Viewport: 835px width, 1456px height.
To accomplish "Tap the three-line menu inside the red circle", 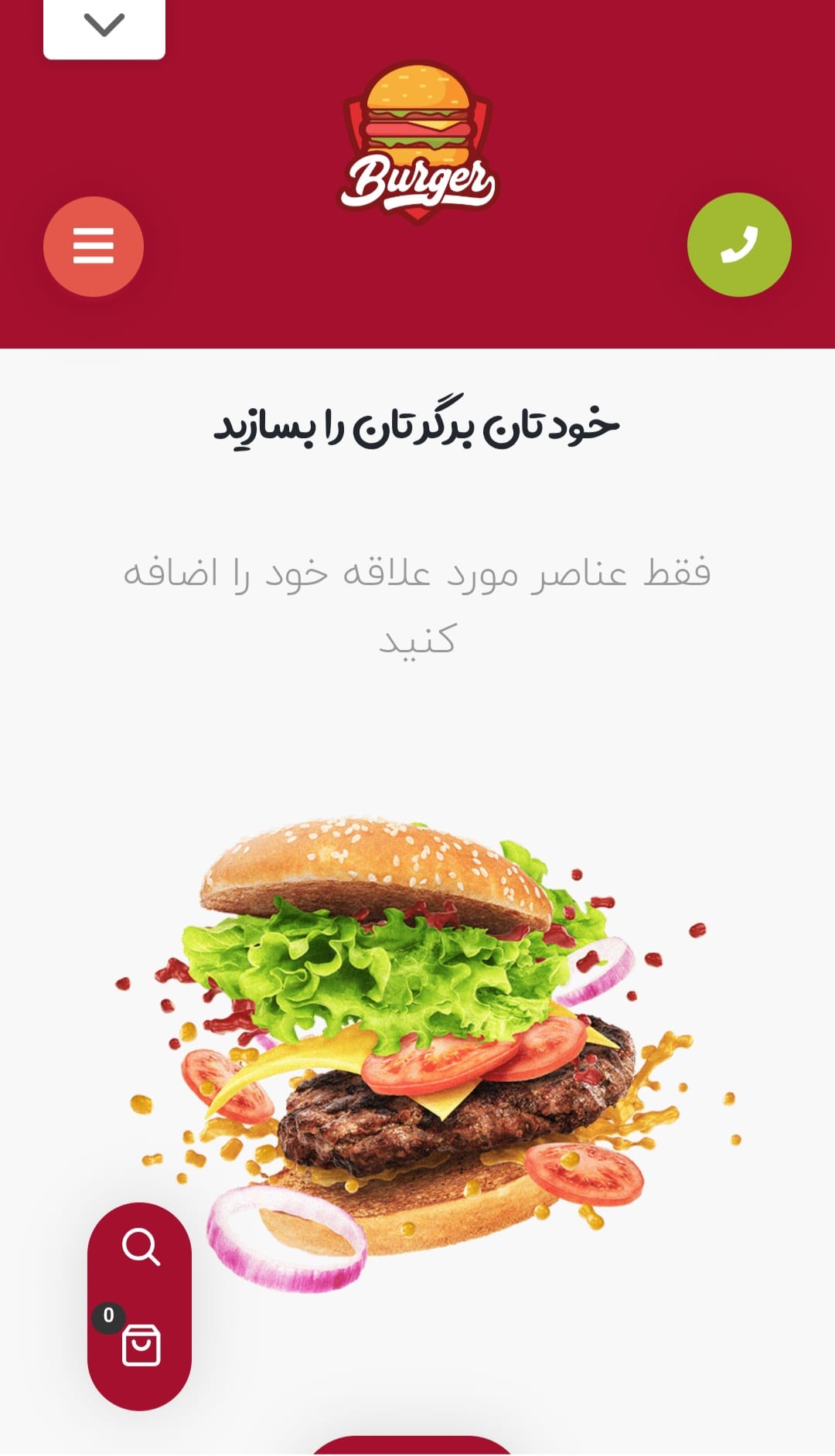I will click(x=92, y=247).
